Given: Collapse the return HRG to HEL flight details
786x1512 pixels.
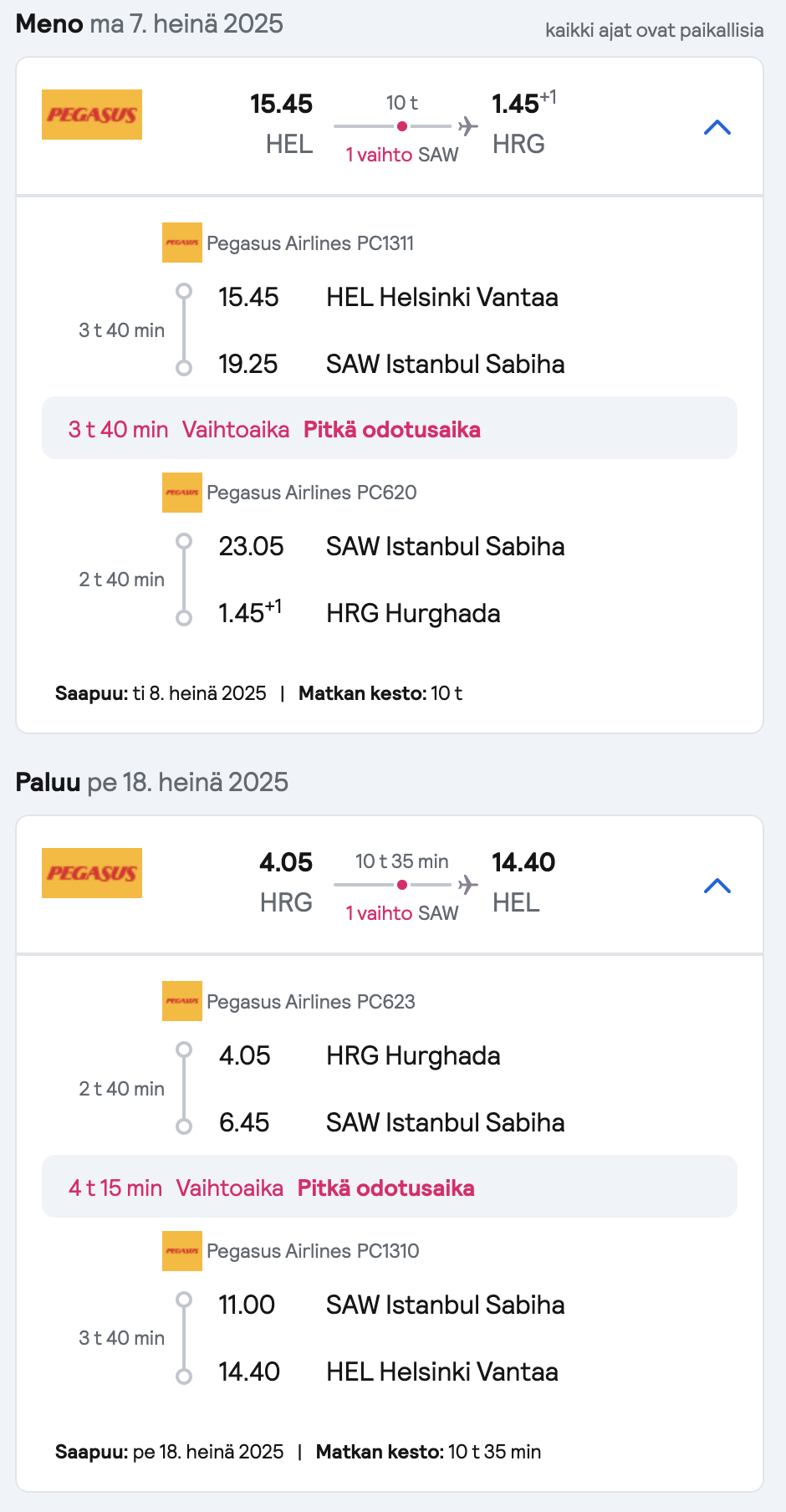Looking at the screenshot, I should pos(717,886).
